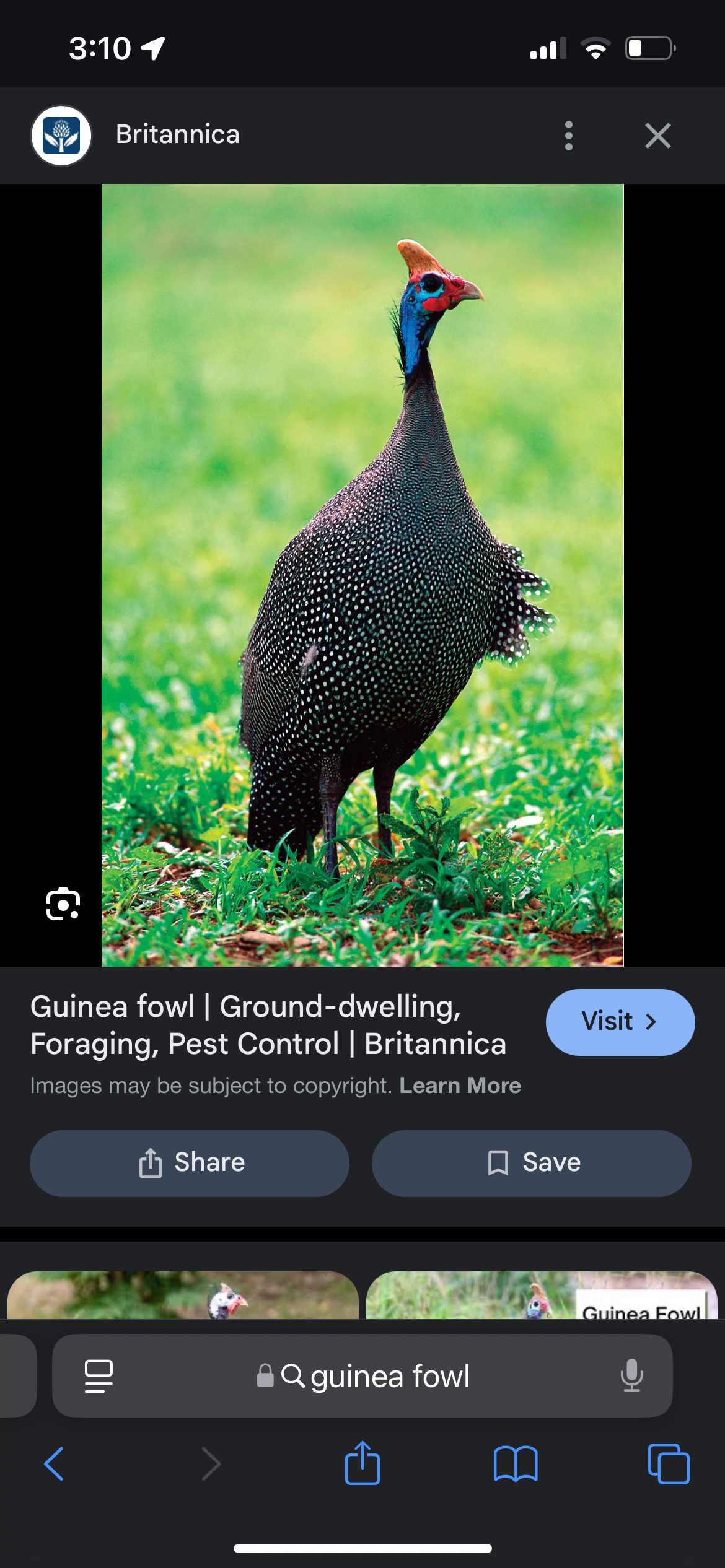Image resolution: width=725 pixels, height=1568 pixels.
Task: Edit the guinea fowl address bar
Action: [389, 1376]
